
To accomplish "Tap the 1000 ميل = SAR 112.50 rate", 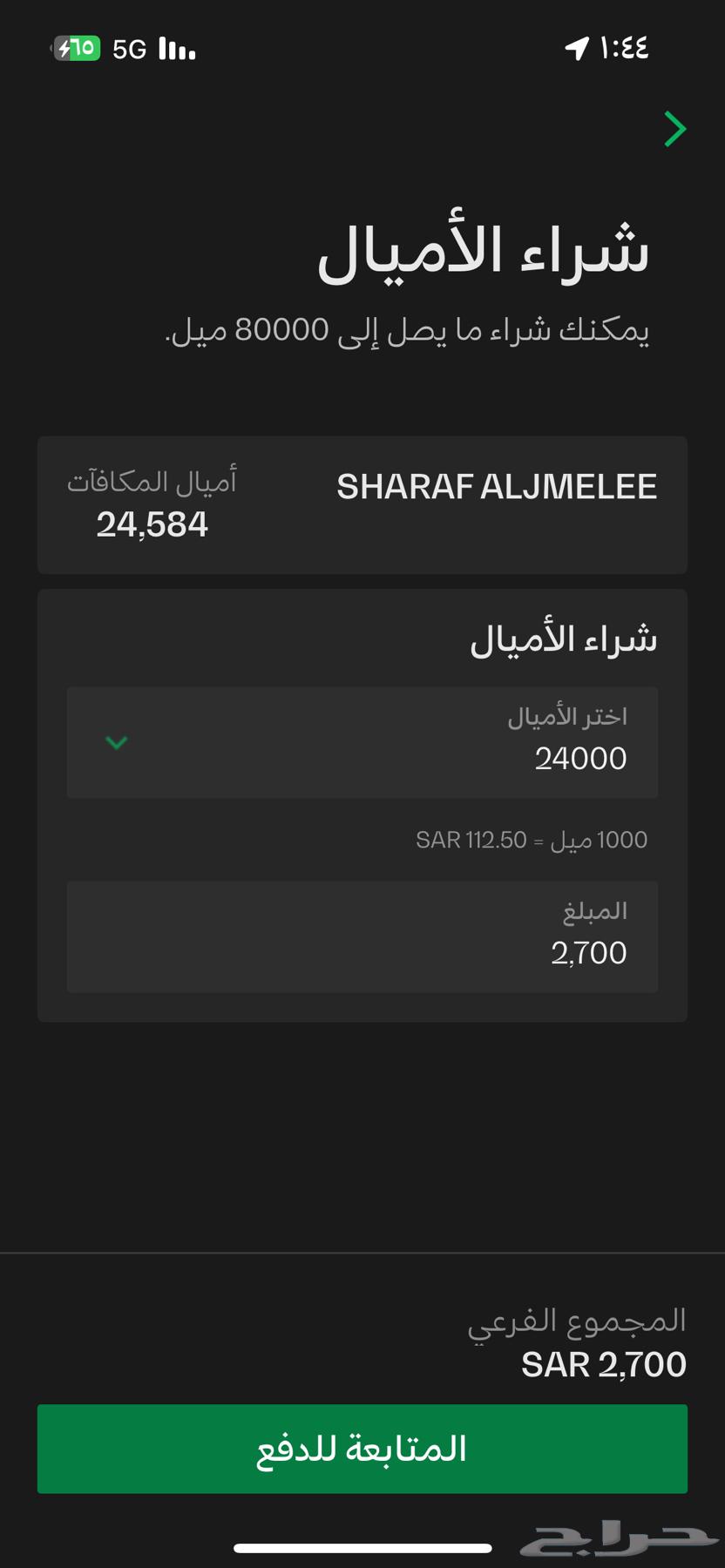I will point(531,839).
